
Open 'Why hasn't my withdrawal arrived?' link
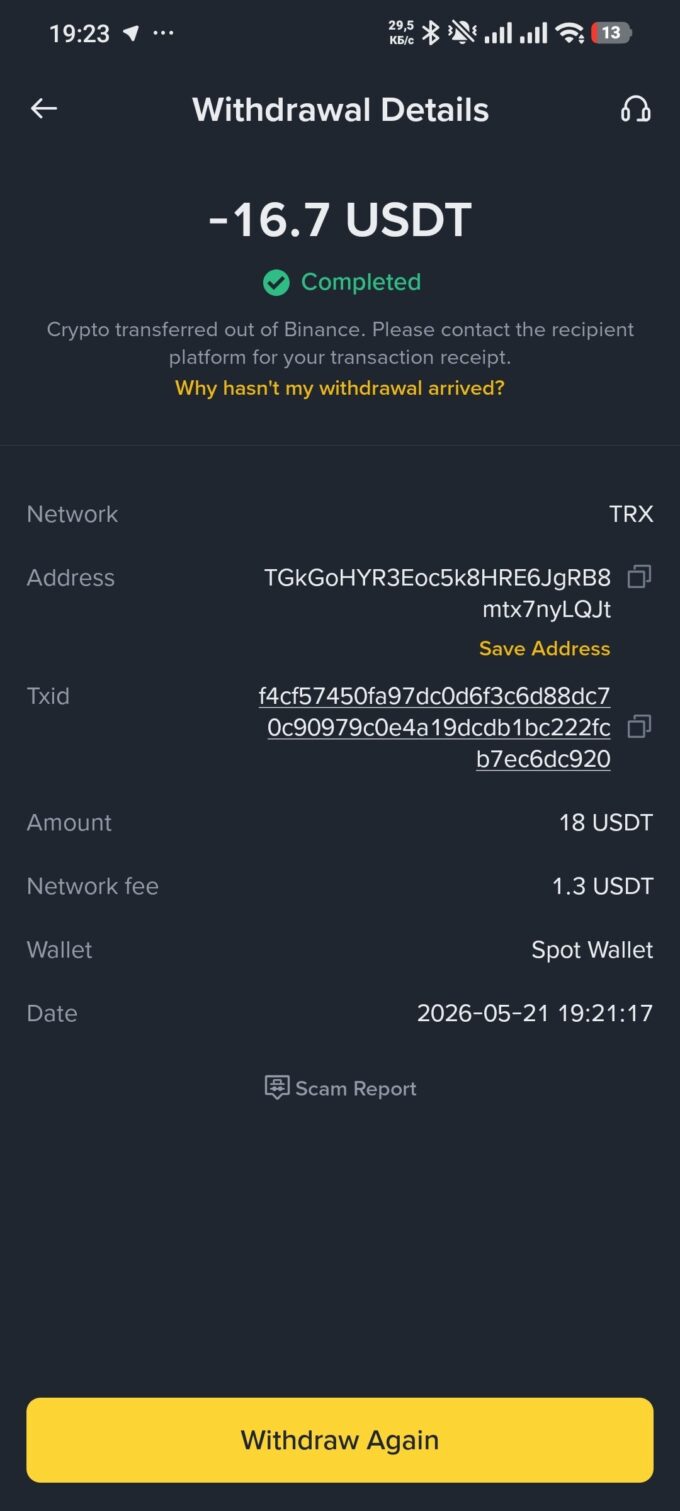340,388
